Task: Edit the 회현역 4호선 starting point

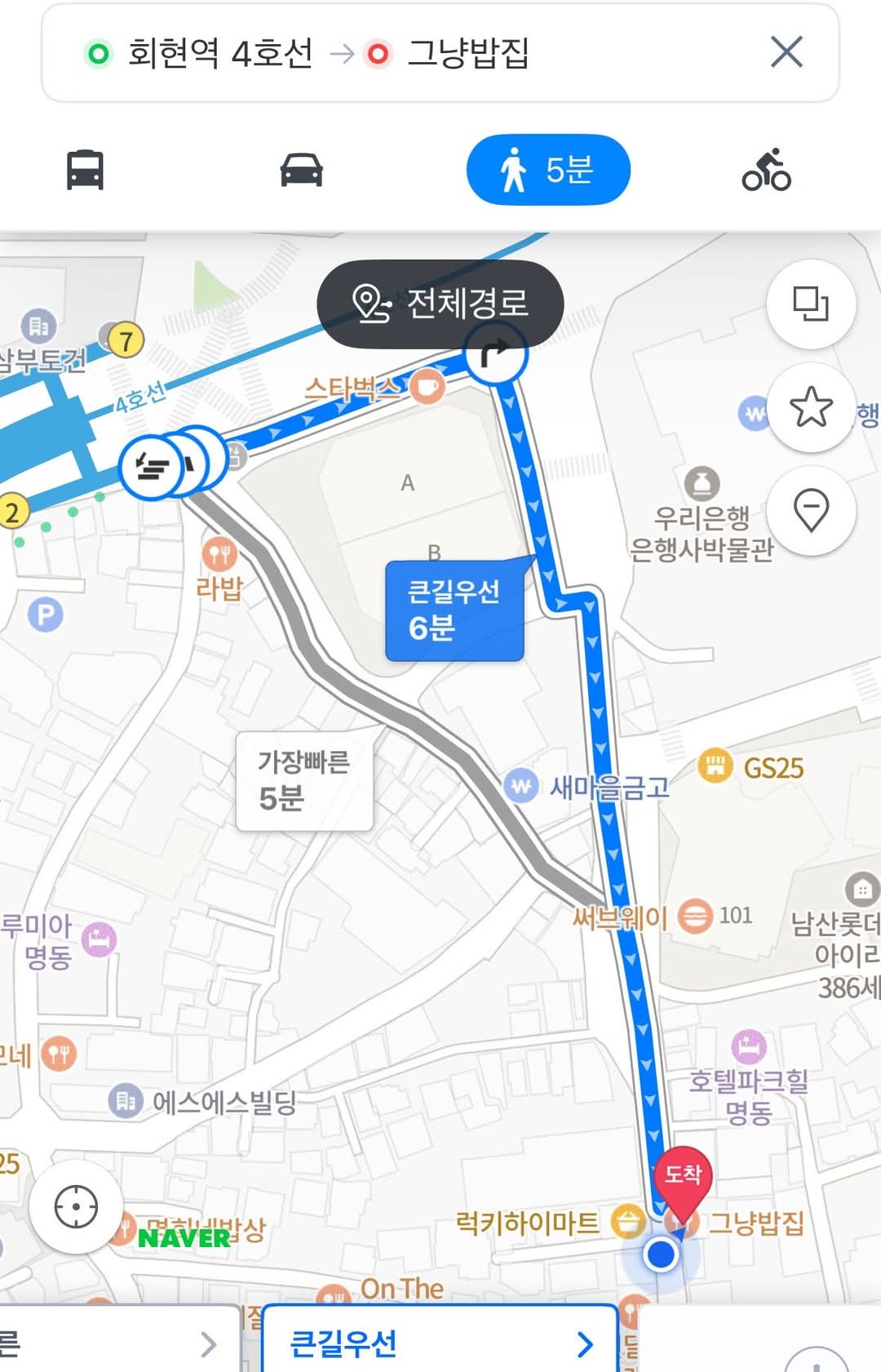Action: tap(220, 54)
